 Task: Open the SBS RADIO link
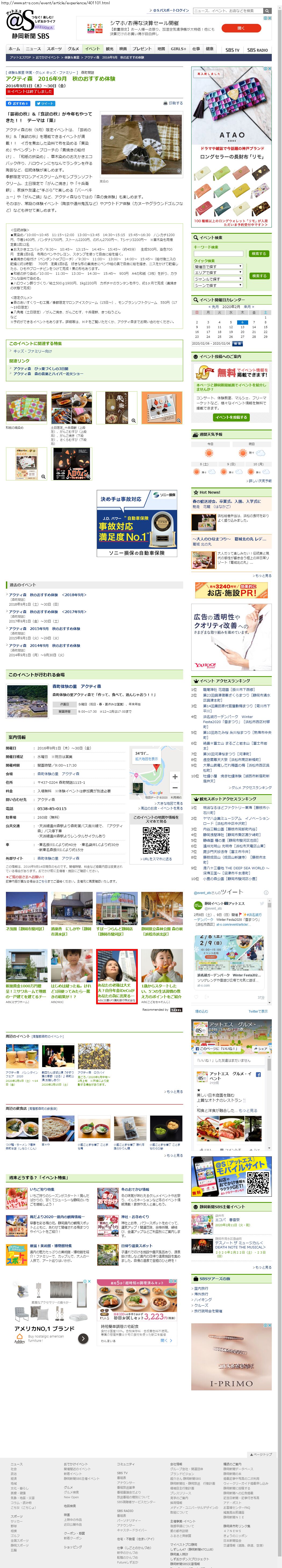pos(257,50)
